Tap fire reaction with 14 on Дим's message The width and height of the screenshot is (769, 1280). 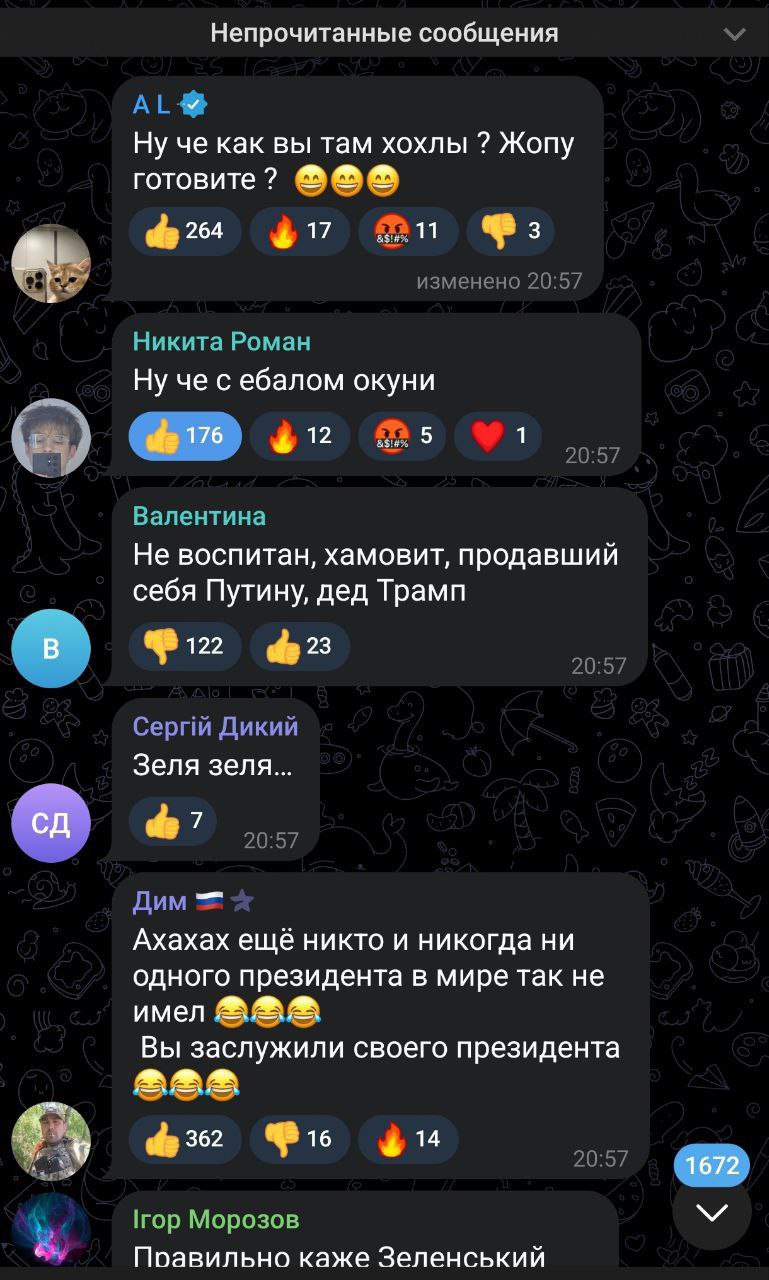[x=407, y=1139]
